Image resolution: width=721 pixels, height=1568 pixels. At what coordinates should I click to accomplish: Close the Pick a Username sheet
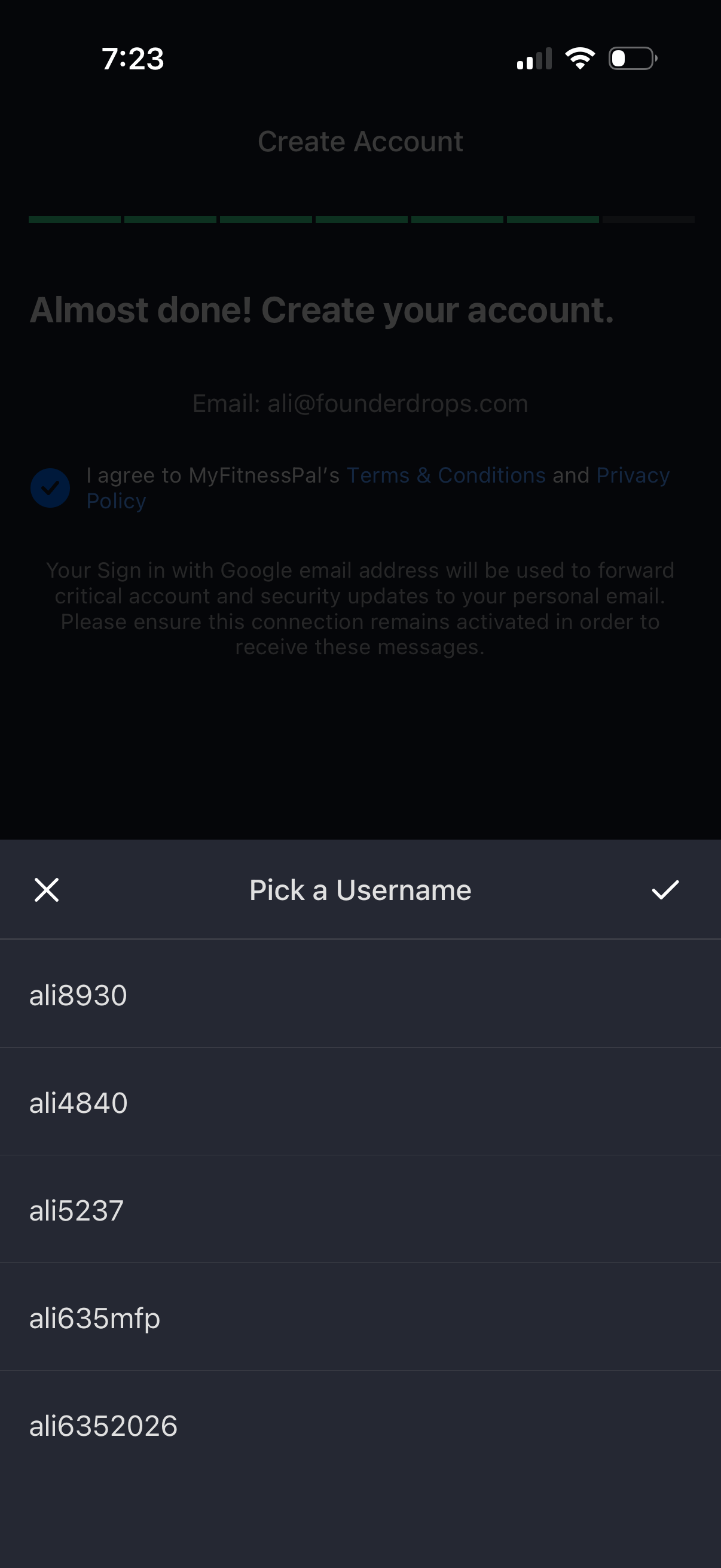click(x=46, y=890)
